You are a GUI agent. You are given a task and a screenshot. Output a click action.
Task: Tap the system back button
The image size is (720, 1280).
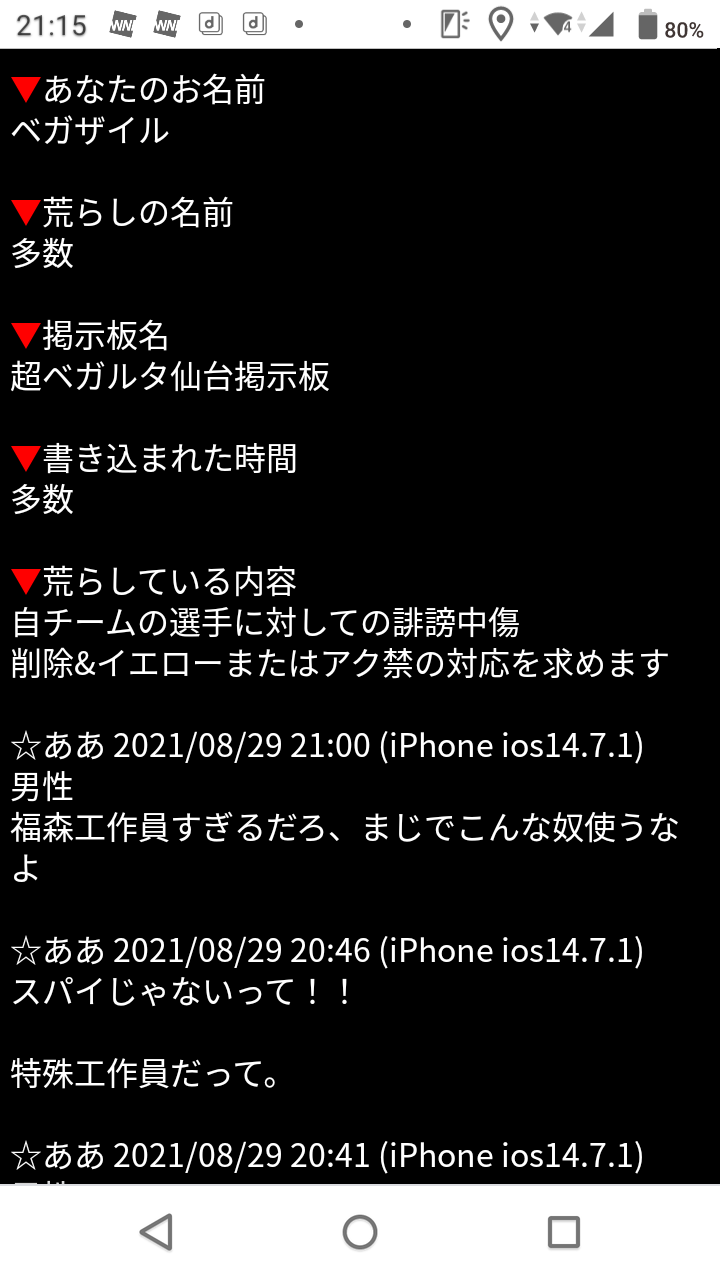[156, 1232]
